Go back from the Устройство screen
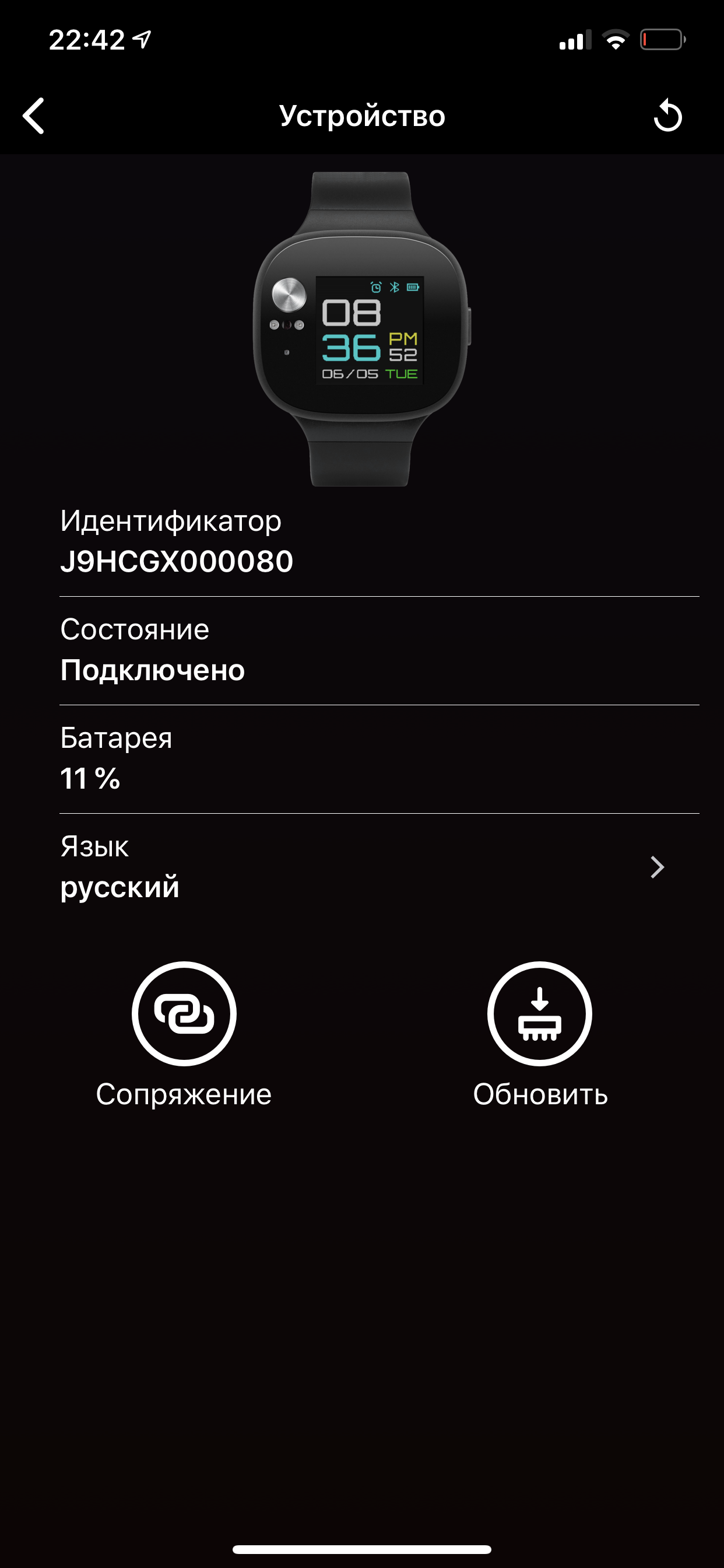The image size is (724, 1568). [x=34, y=115]
